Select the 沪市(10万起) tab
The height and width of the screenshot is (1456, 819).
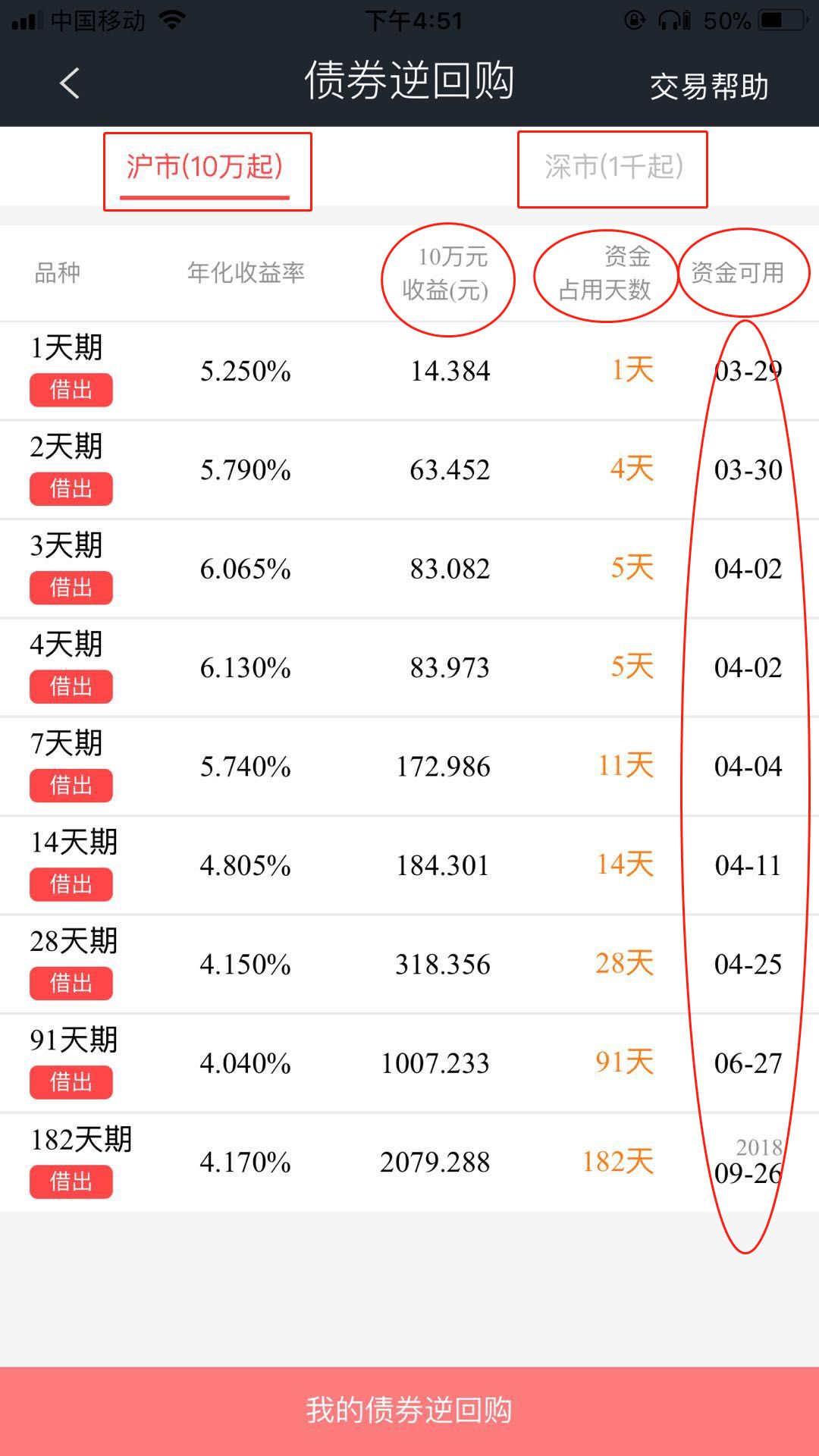pos(205,167)
